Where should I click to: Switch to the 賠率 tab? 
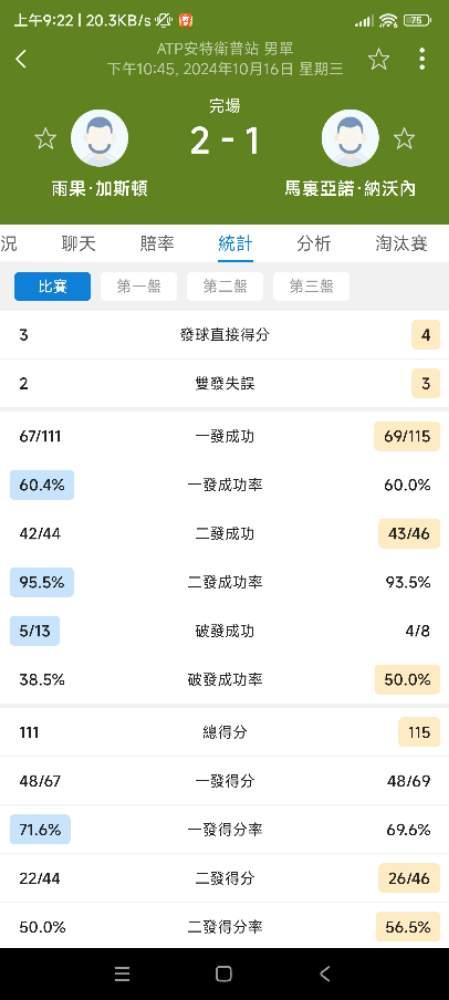pyautogui.click(x=157, y=243)
